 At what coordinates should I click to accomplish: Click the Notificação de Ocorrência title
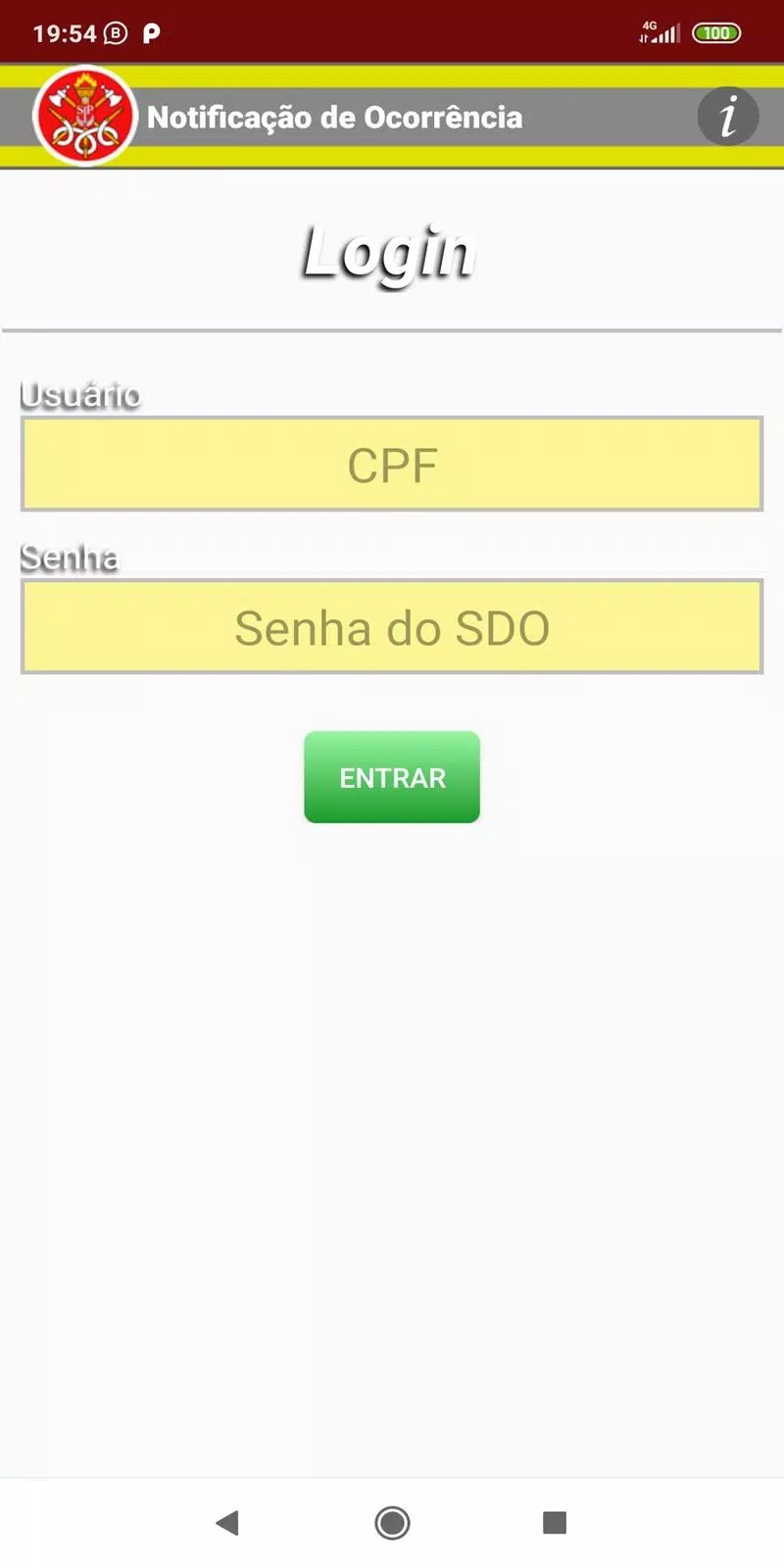(x=335, y=117)
